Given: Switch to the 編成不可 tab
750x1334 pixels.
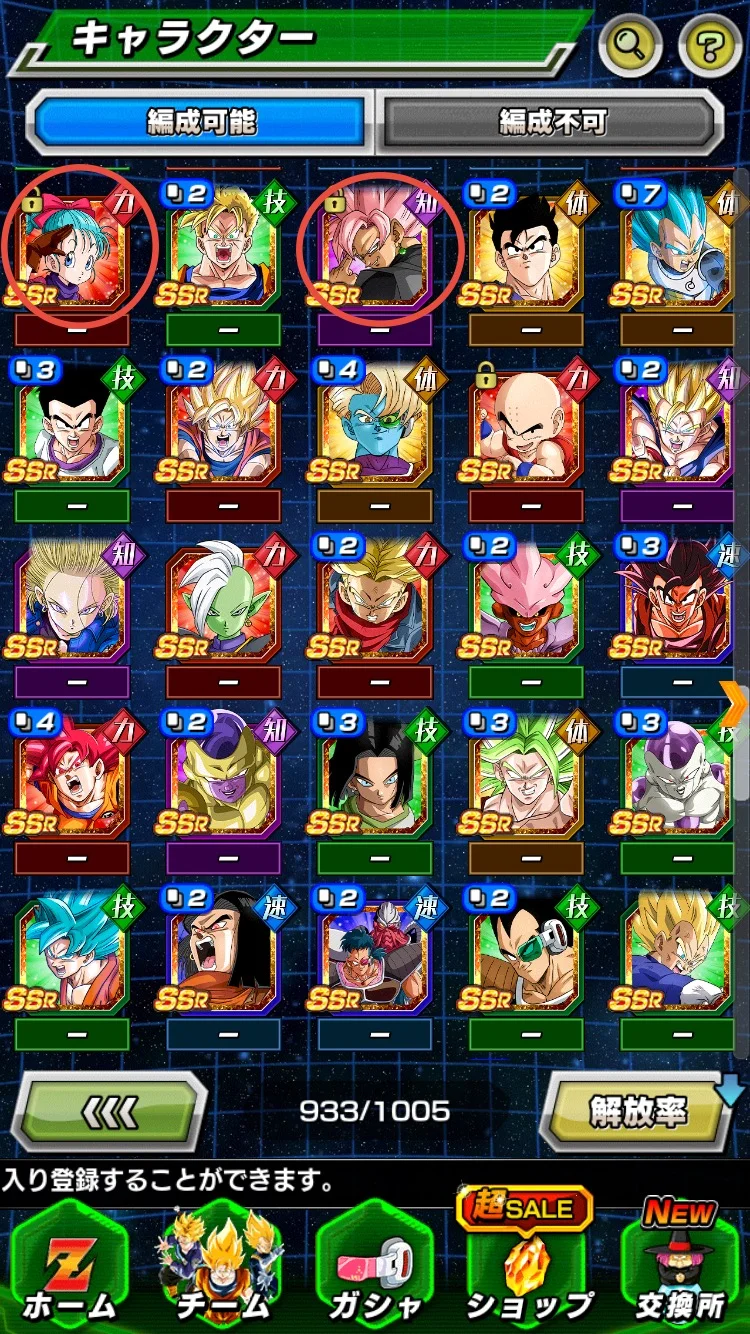Looking at the screenshot, I should click(x=551, y=123).
